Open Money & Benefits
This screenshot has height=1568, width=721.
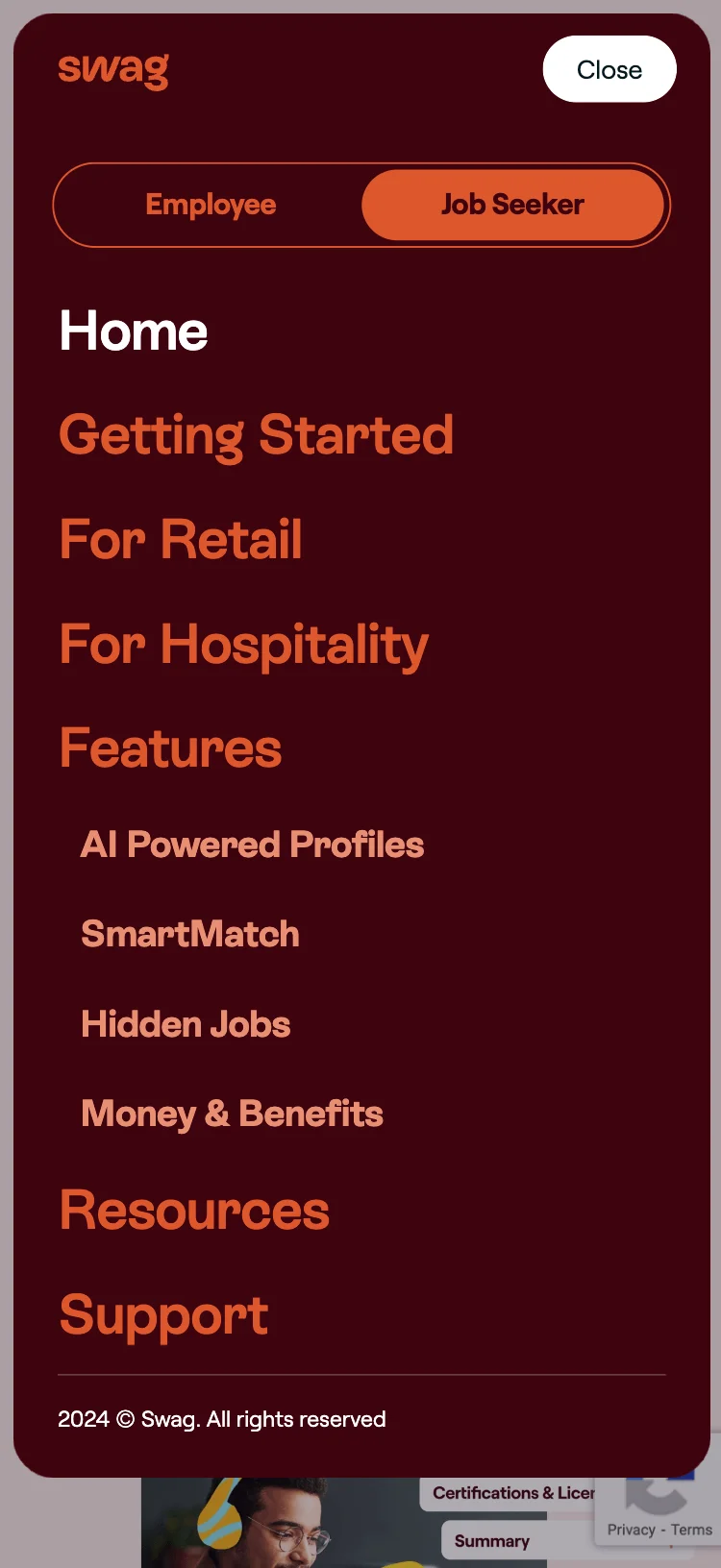[x=232, y=1114]
